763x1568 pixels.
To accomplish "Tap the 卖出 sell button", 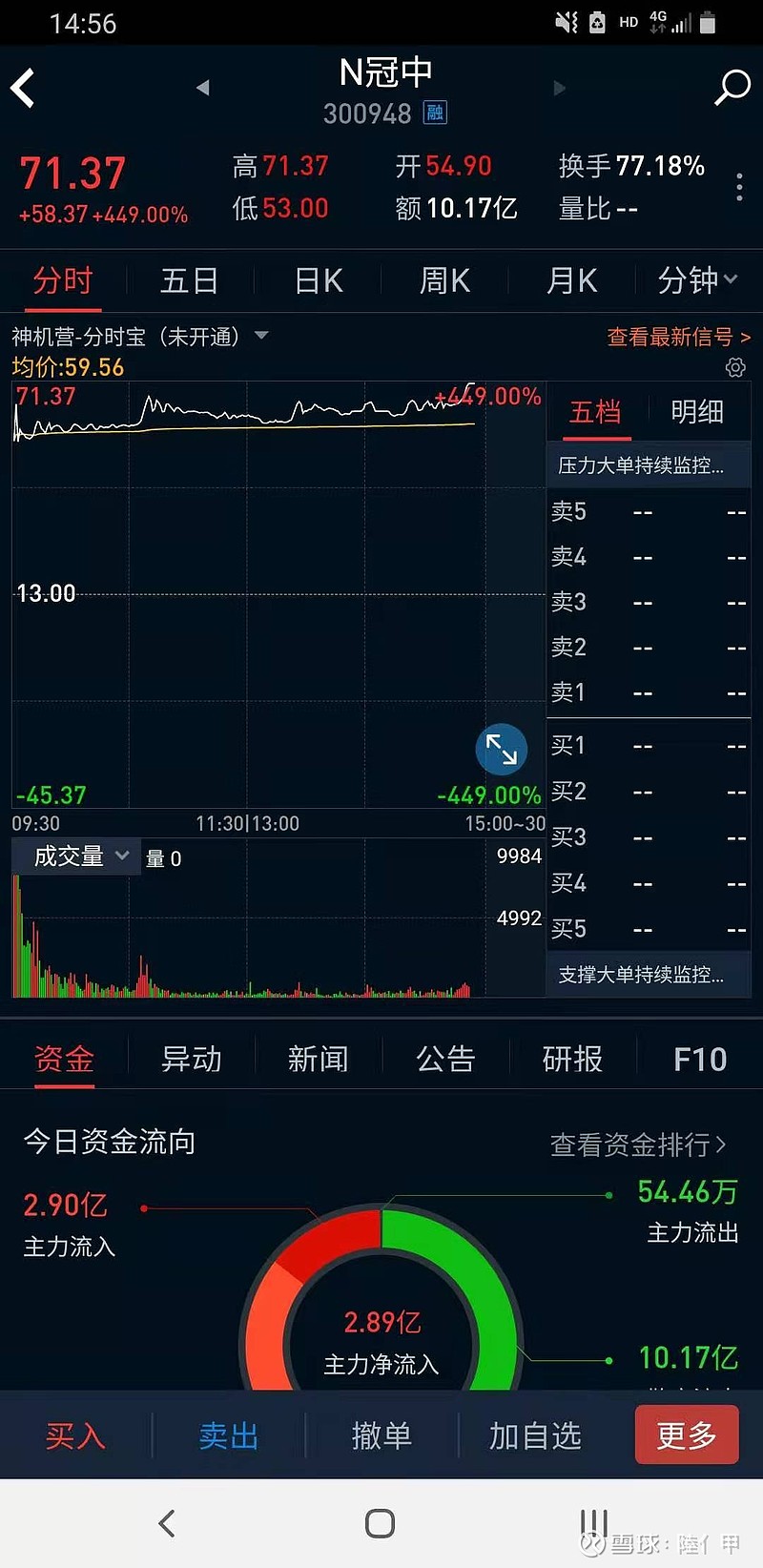I will (229, 1435).
